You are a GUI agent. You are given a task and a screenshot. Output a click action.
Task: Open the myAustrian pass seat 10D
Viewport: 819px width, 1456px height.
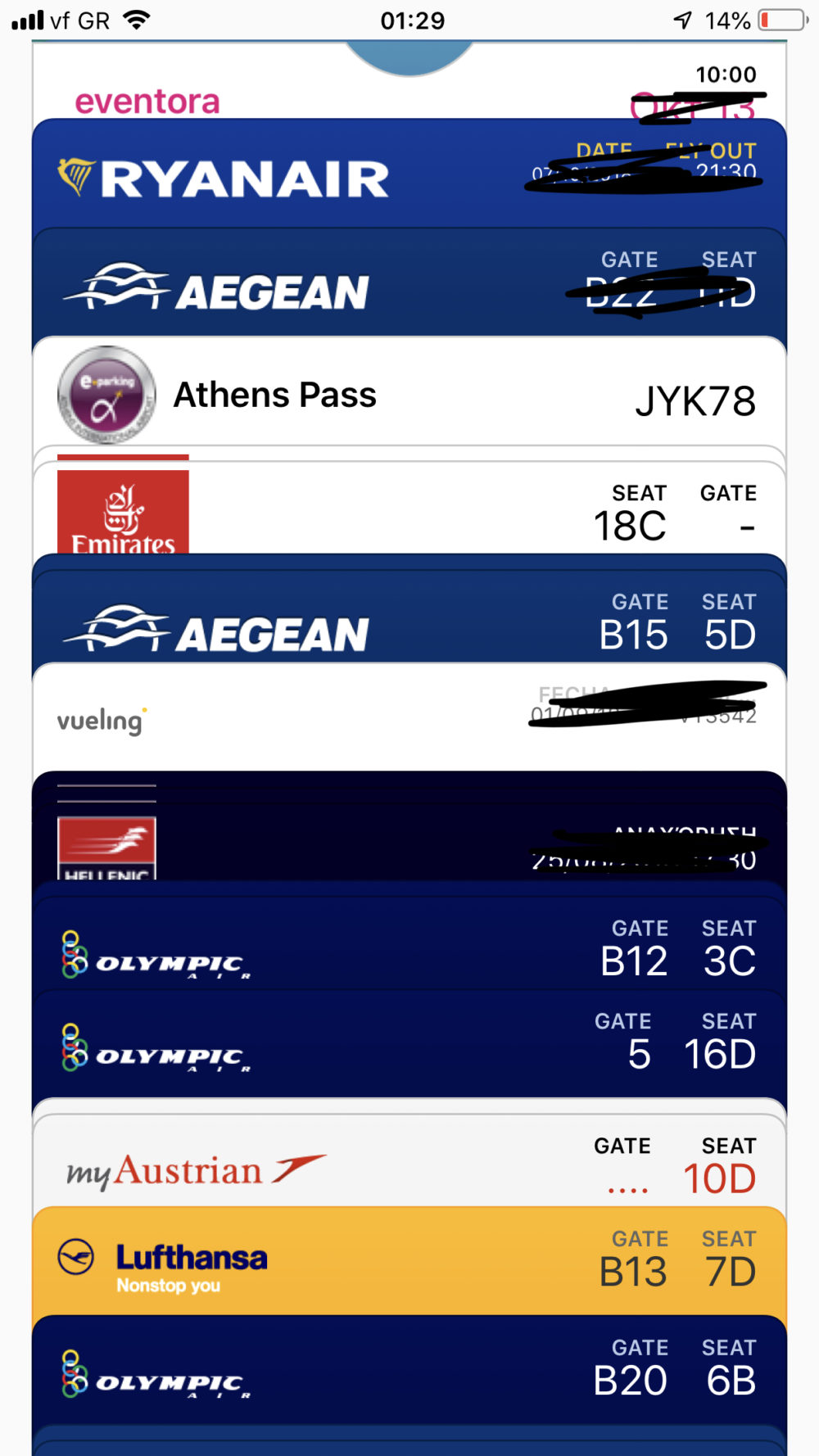pyautogui.click(x=409, y=1161)
